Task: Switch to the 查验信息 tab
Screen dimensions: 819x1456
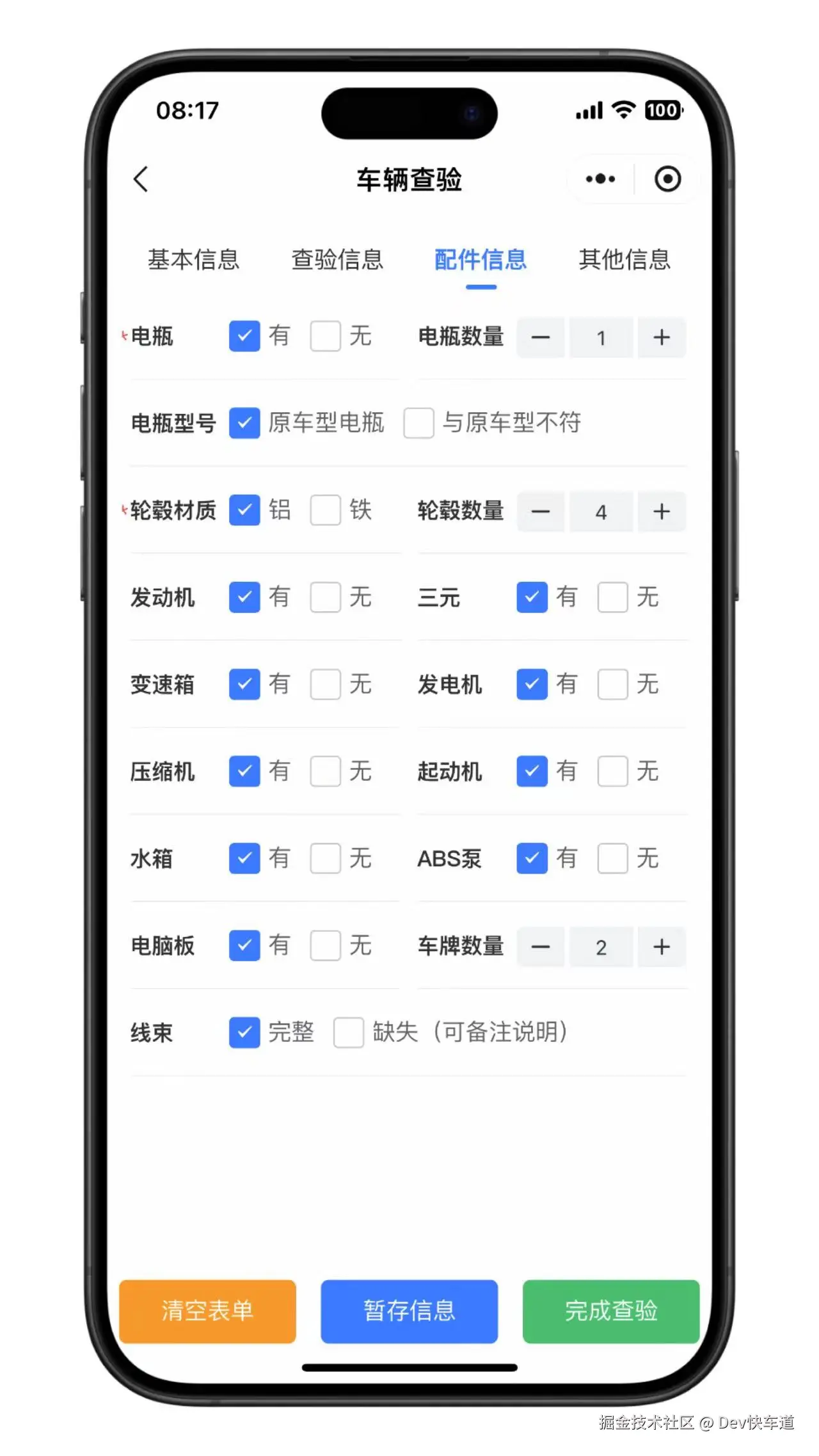Action: tap(337, 260)
